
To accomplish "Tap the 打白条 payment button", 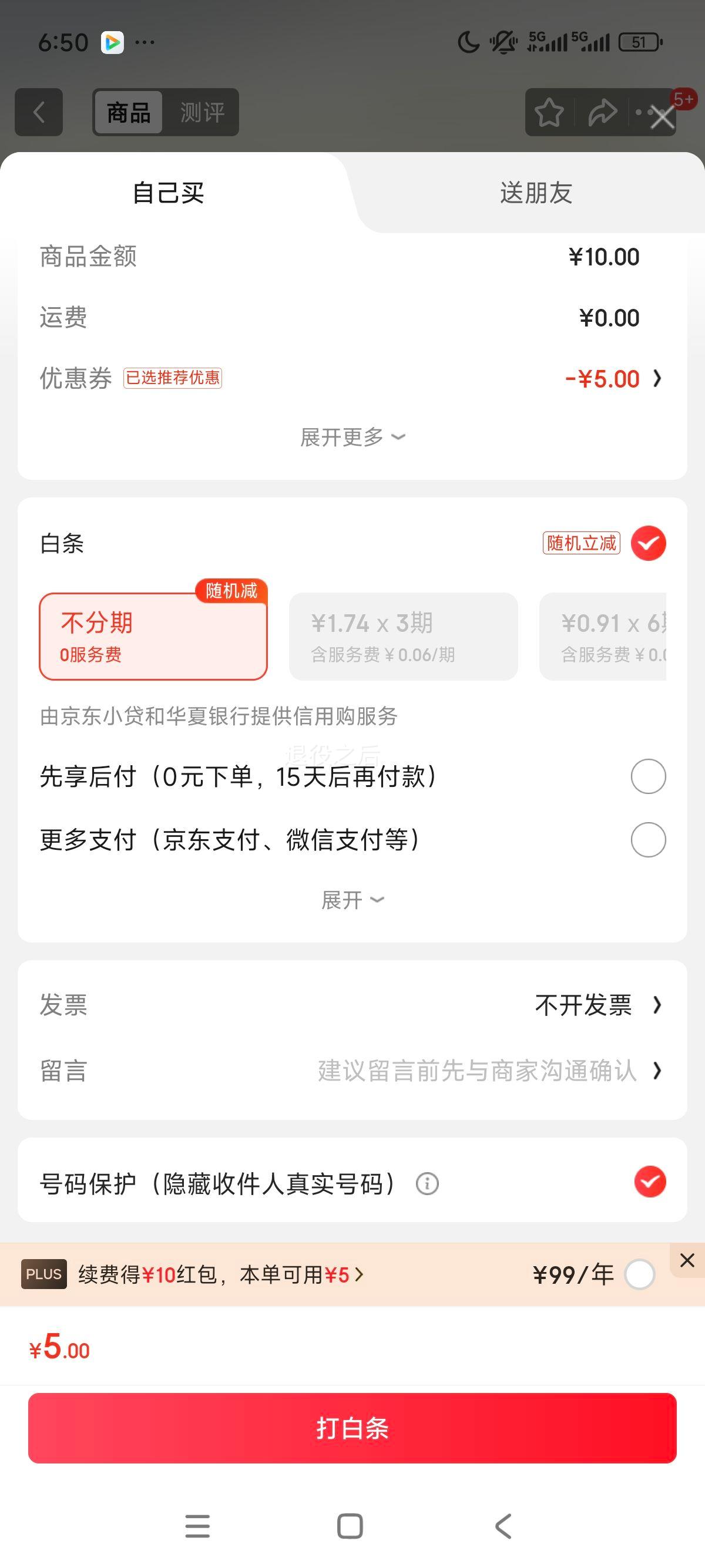I will click(x=352, y=1429).
